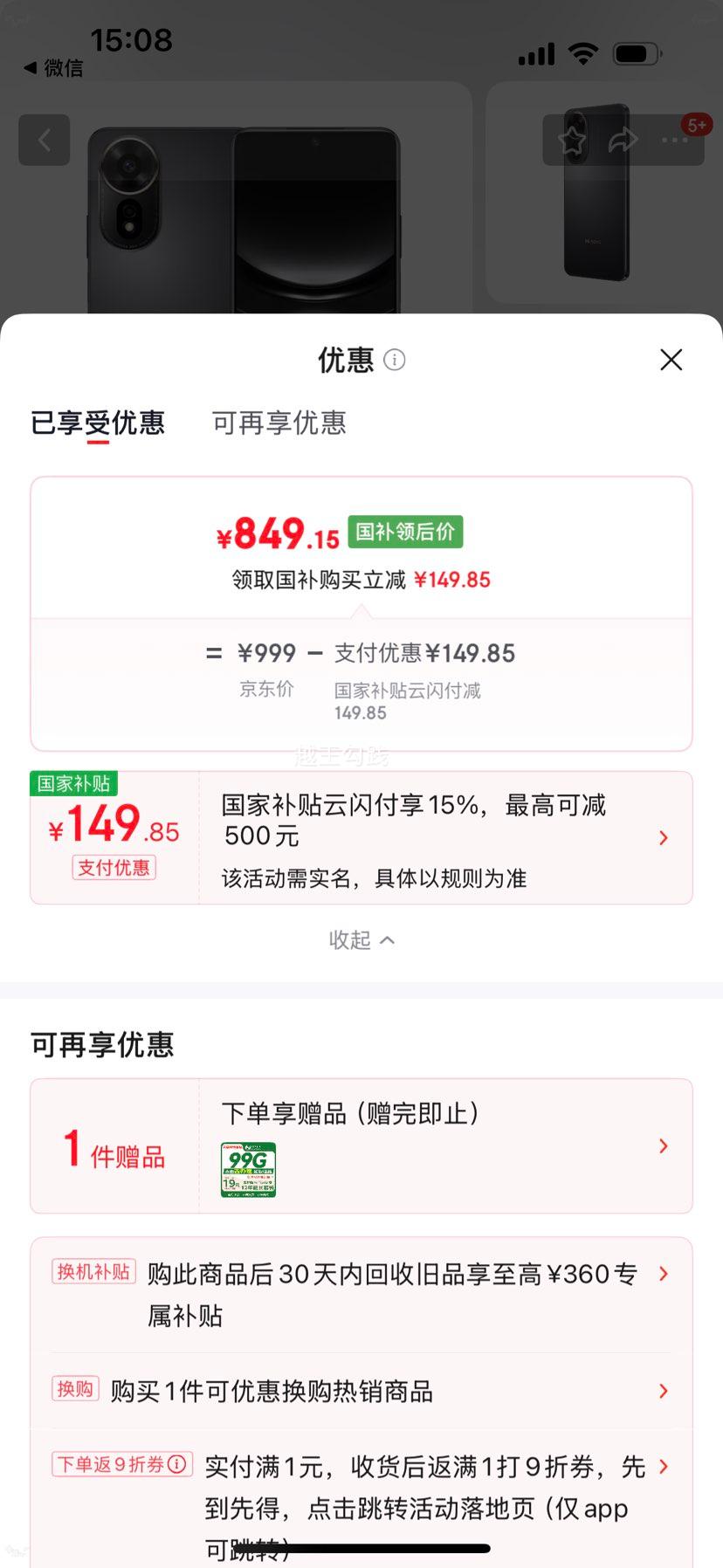The width and height of the screenshot is (723, 1568).
Task: Open the 换购 discounted exchange row
Action: (x=664, y=1390)
